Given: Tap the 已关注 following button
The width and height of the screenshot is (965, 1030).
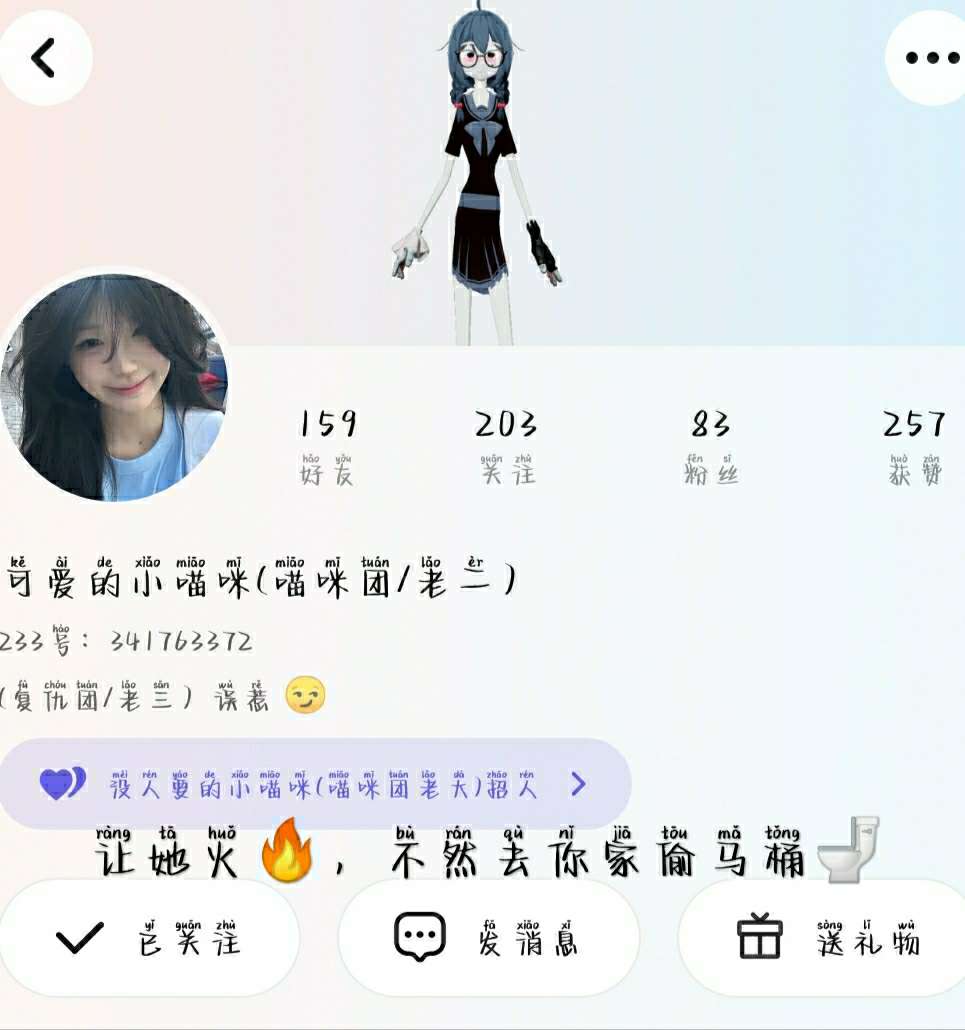Looking at the screenshot, I should click(150, 938).
